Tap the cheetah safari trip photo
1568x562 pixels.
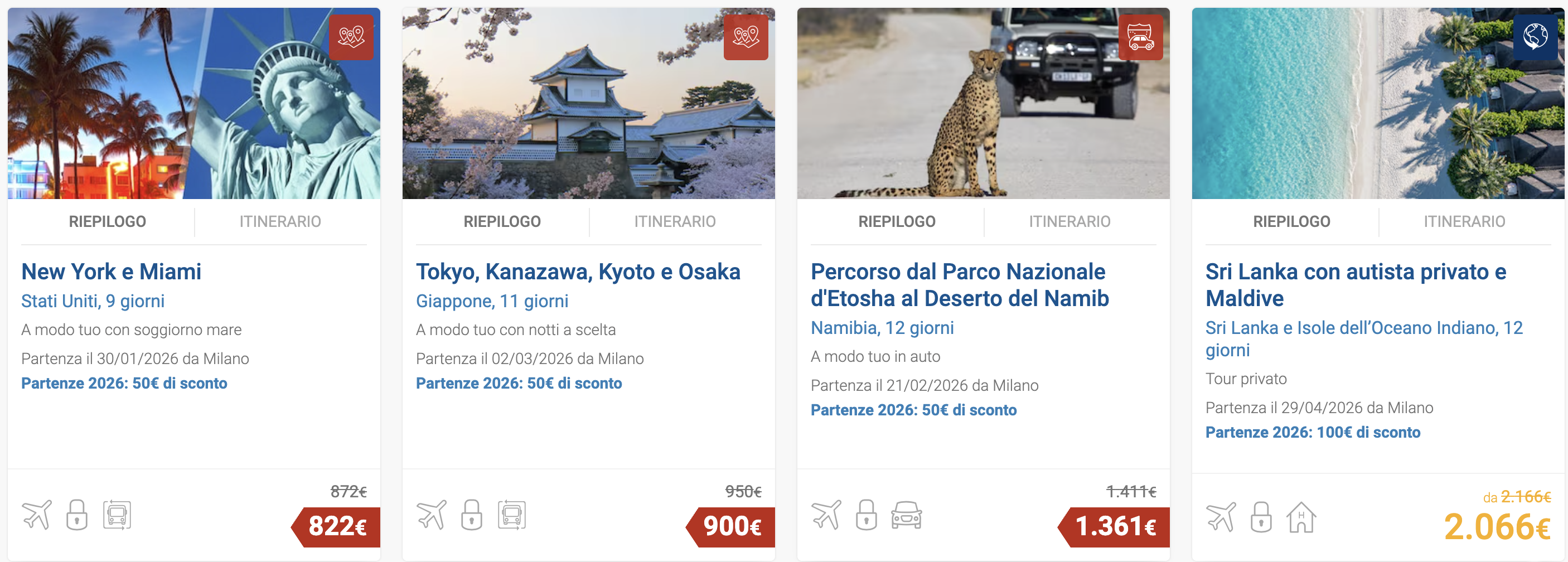tap(983, 104)
